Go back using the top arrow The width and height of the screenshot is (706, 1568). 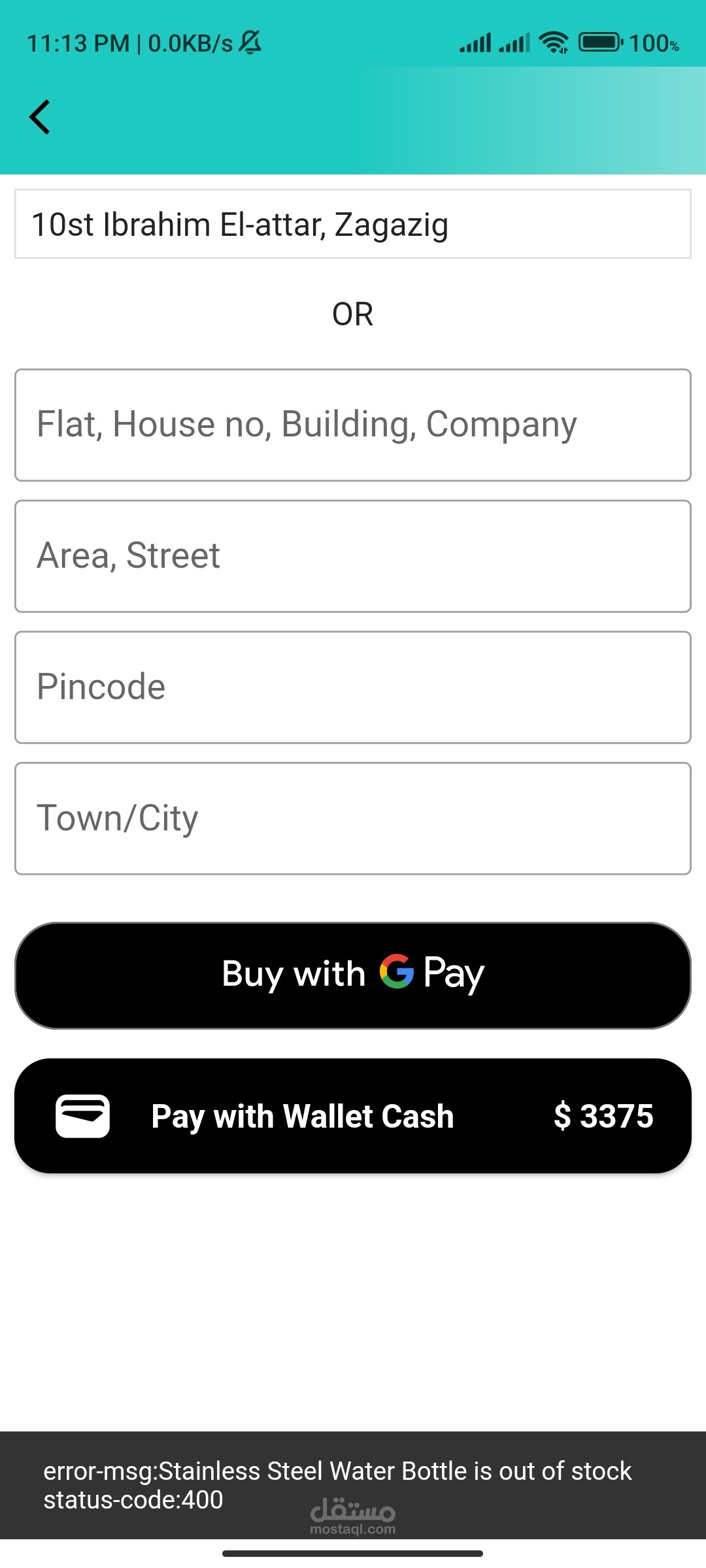40,118
